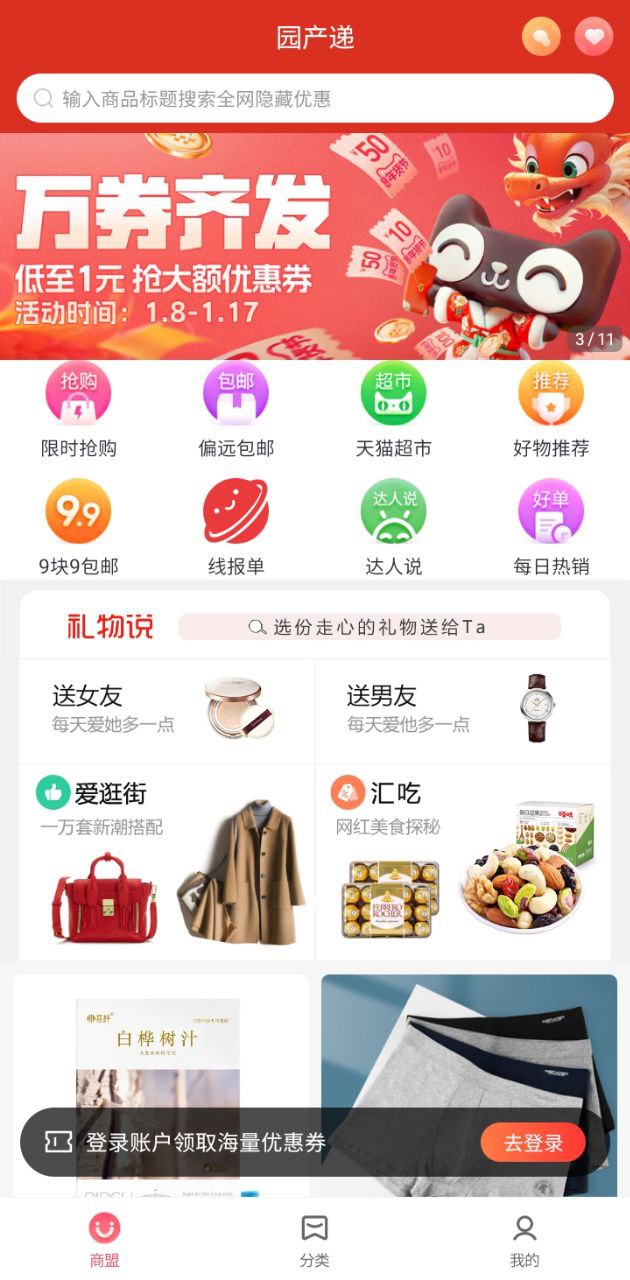Switch to the 分类 tab
This screenshot has width=630, height=1280.
click(314, 1240)
